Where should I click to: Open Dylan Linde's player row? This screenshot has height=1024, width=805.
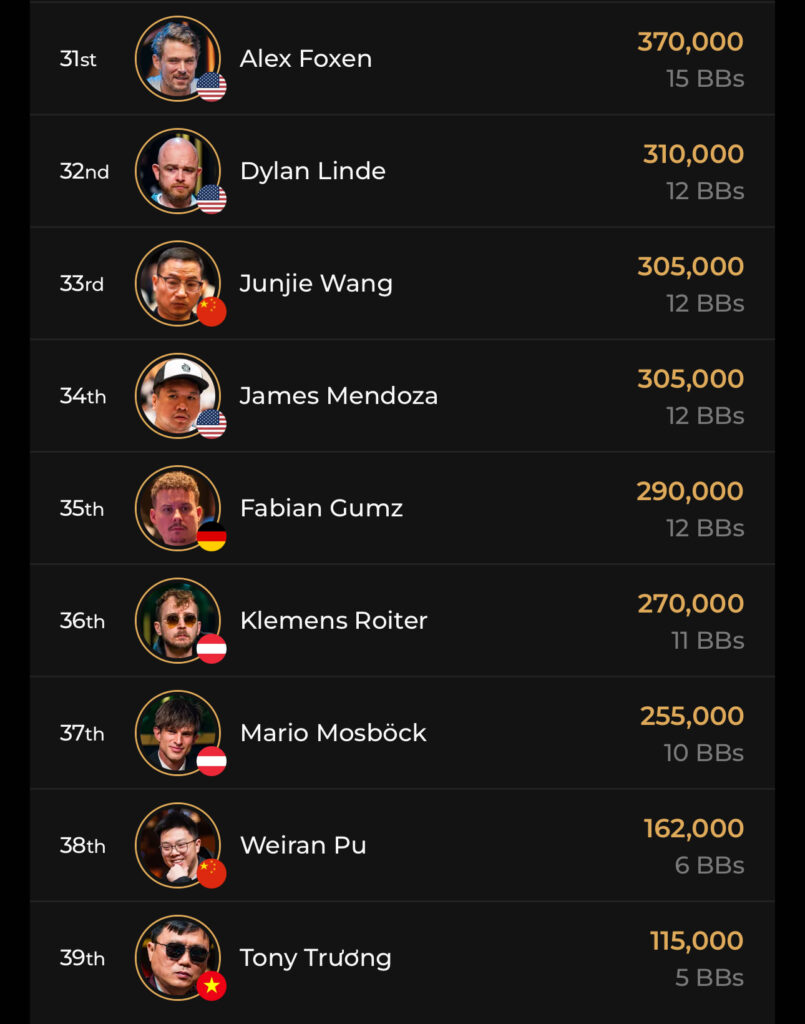[x=312, y=171]
